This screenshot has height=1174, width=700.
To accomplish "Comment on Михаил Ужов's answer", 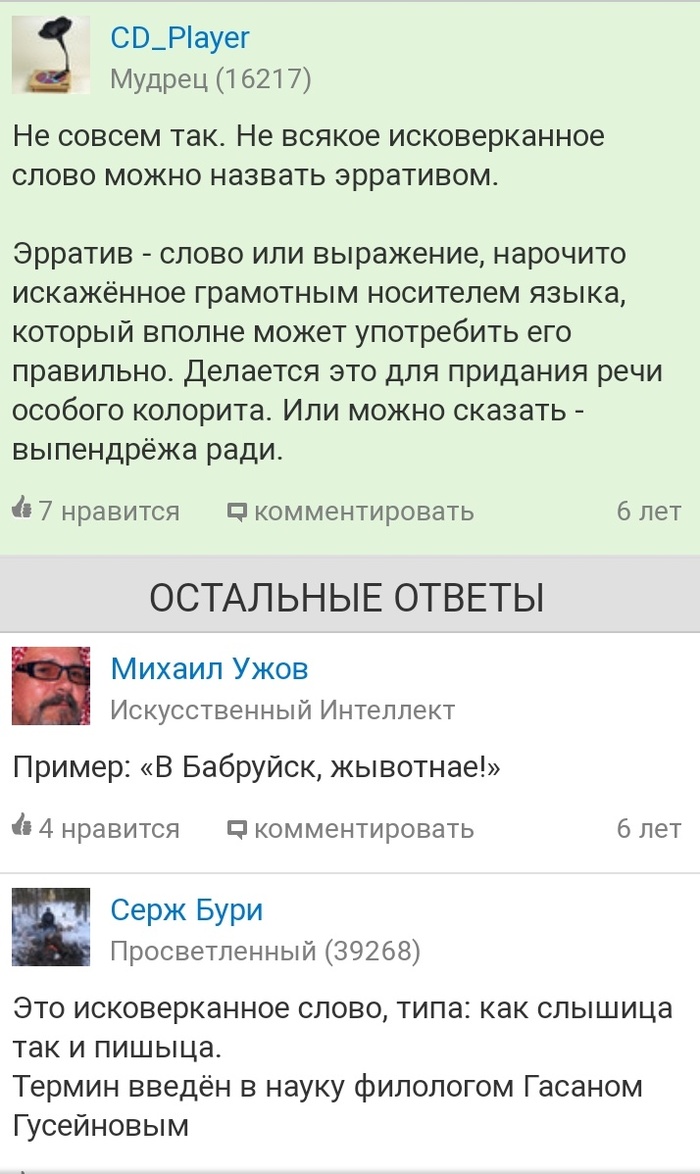I will tap(350, 829).
